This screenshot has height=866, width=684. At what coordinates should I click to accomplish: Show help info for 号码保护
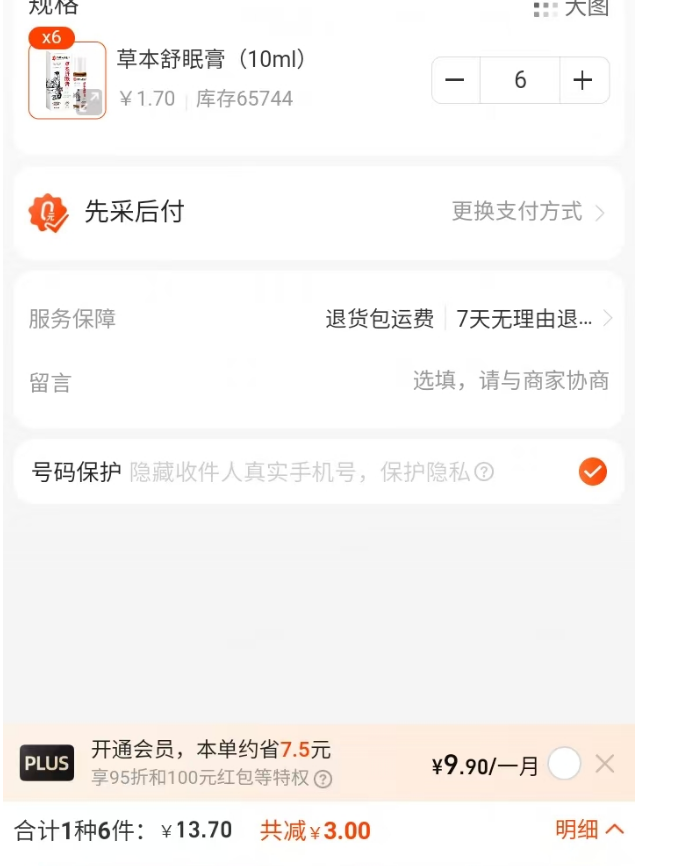pyautogui.click(x=484, y=472)
